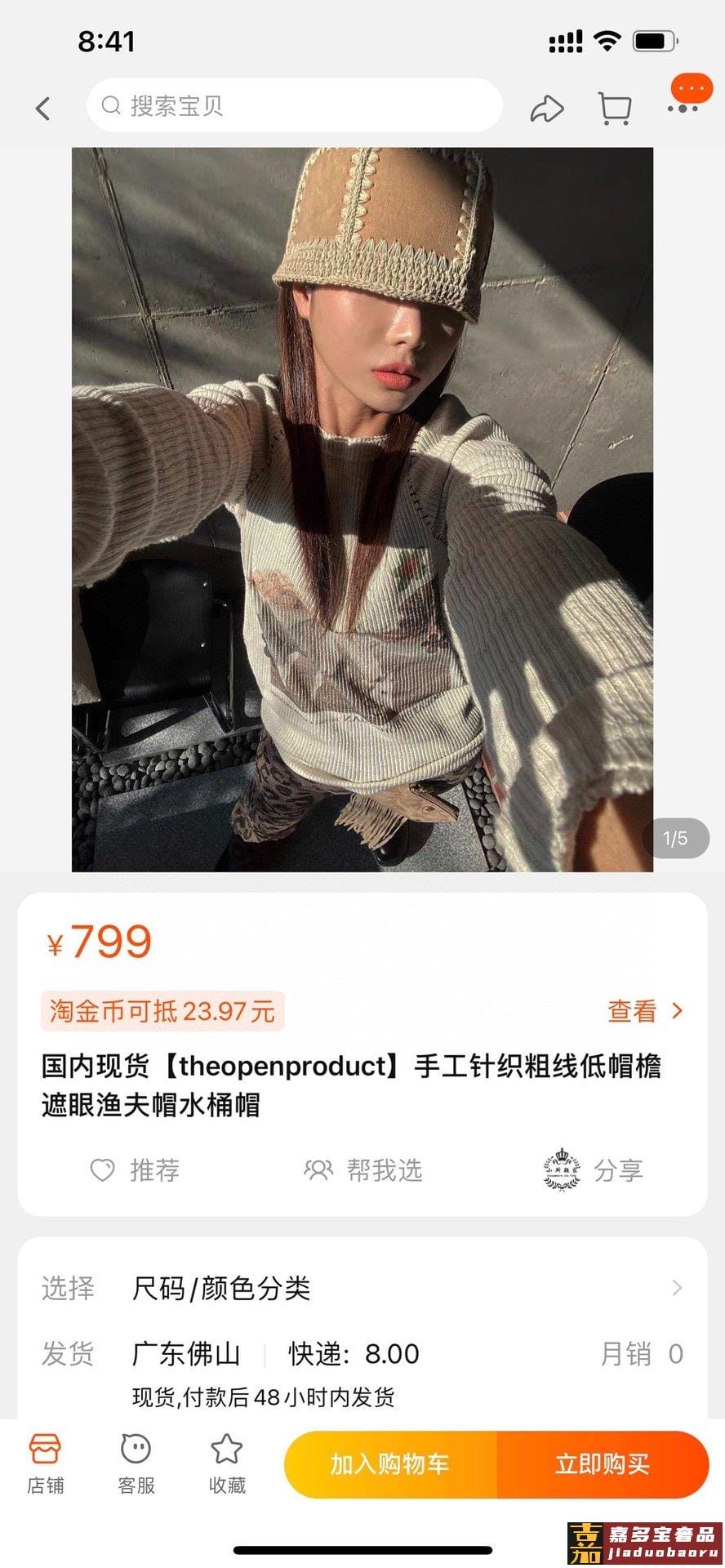
Task: Tap the 搜索宝贝 search box
Action: (x=294, y=105)
